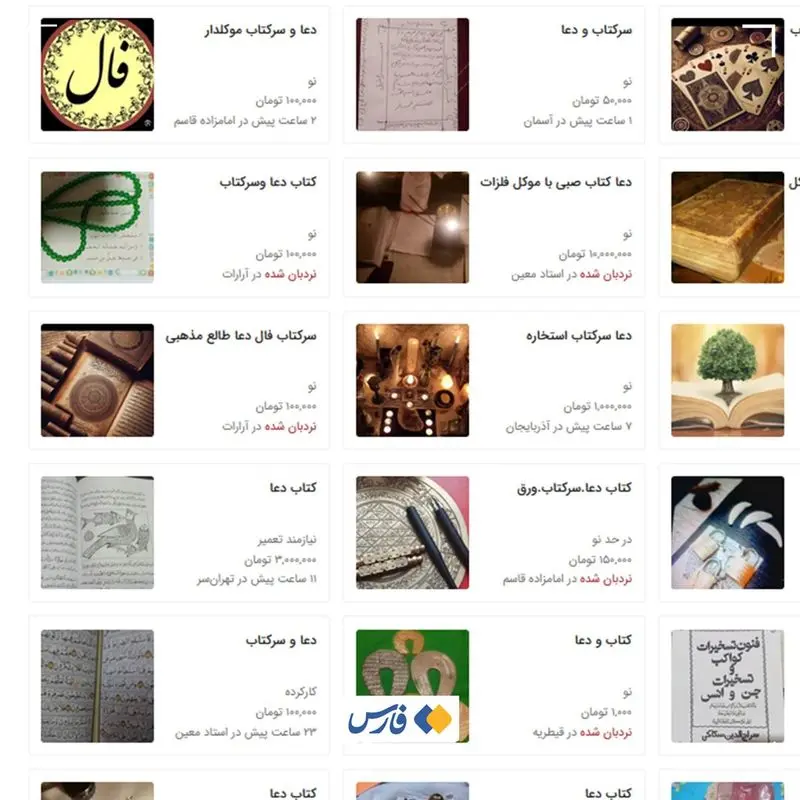The width and height of the screenshot is (800, 800).
Task: Open the کتاب دعا.سرکتاب.ورق listing
Action: tap(574, 487)
